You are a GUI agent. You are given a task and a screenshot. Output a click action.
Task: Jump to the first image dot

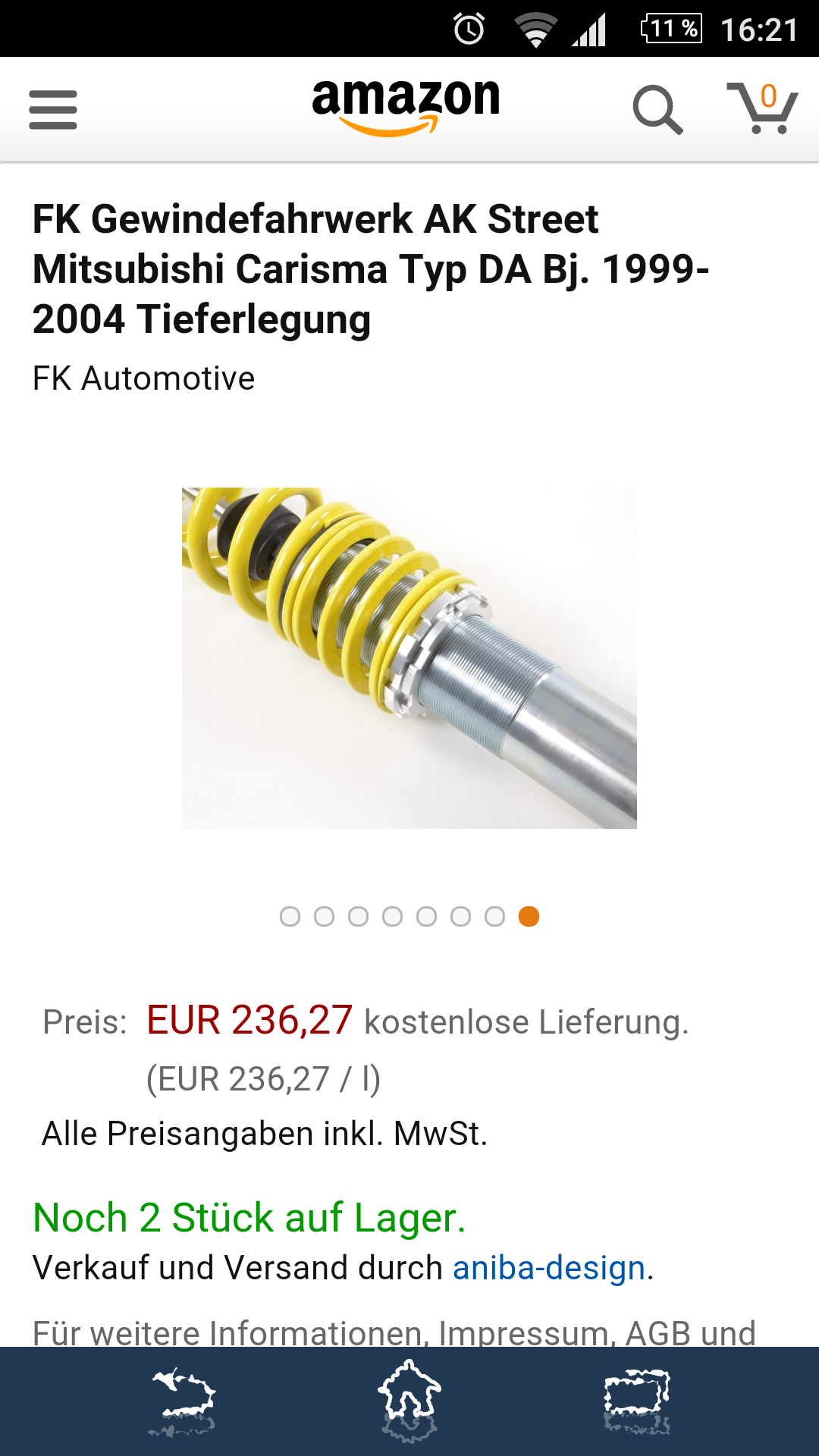coord(290,917)
